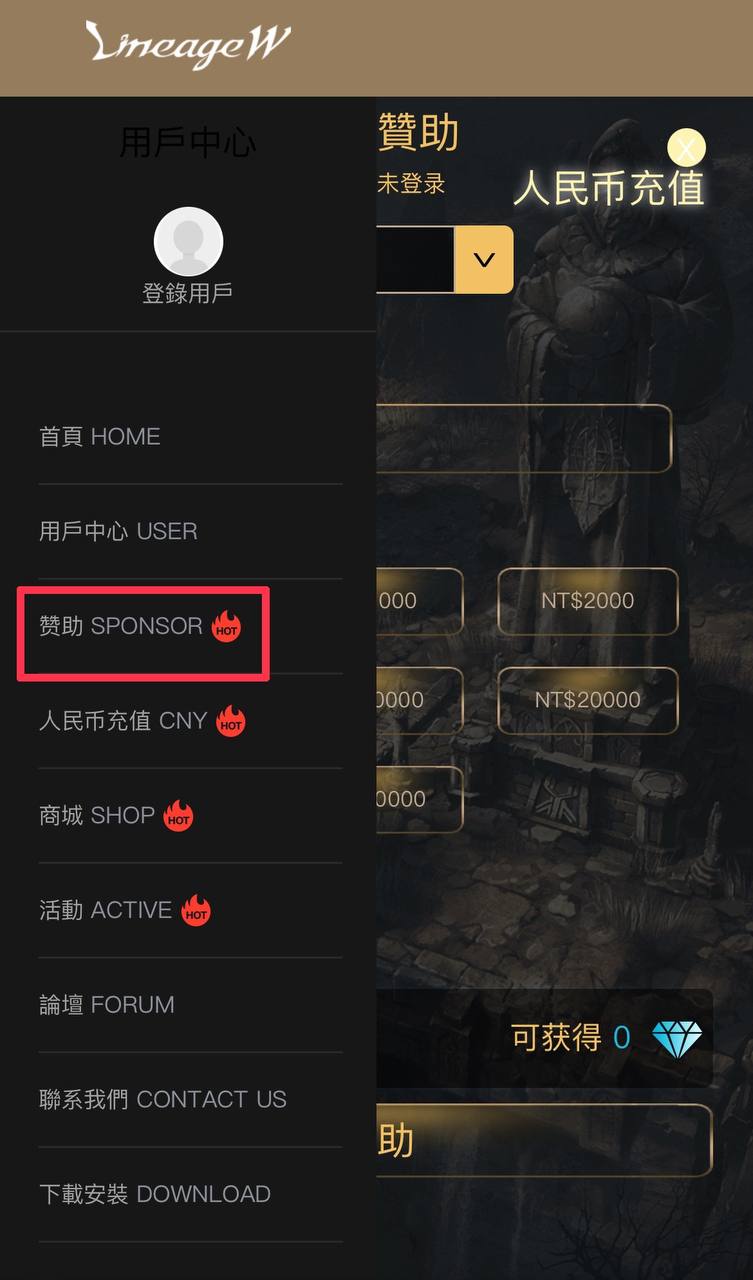This screenshot has height=1280, width=753.
Task: Visit 商城 SHOP from the menu
Action: tap(97, 816)
